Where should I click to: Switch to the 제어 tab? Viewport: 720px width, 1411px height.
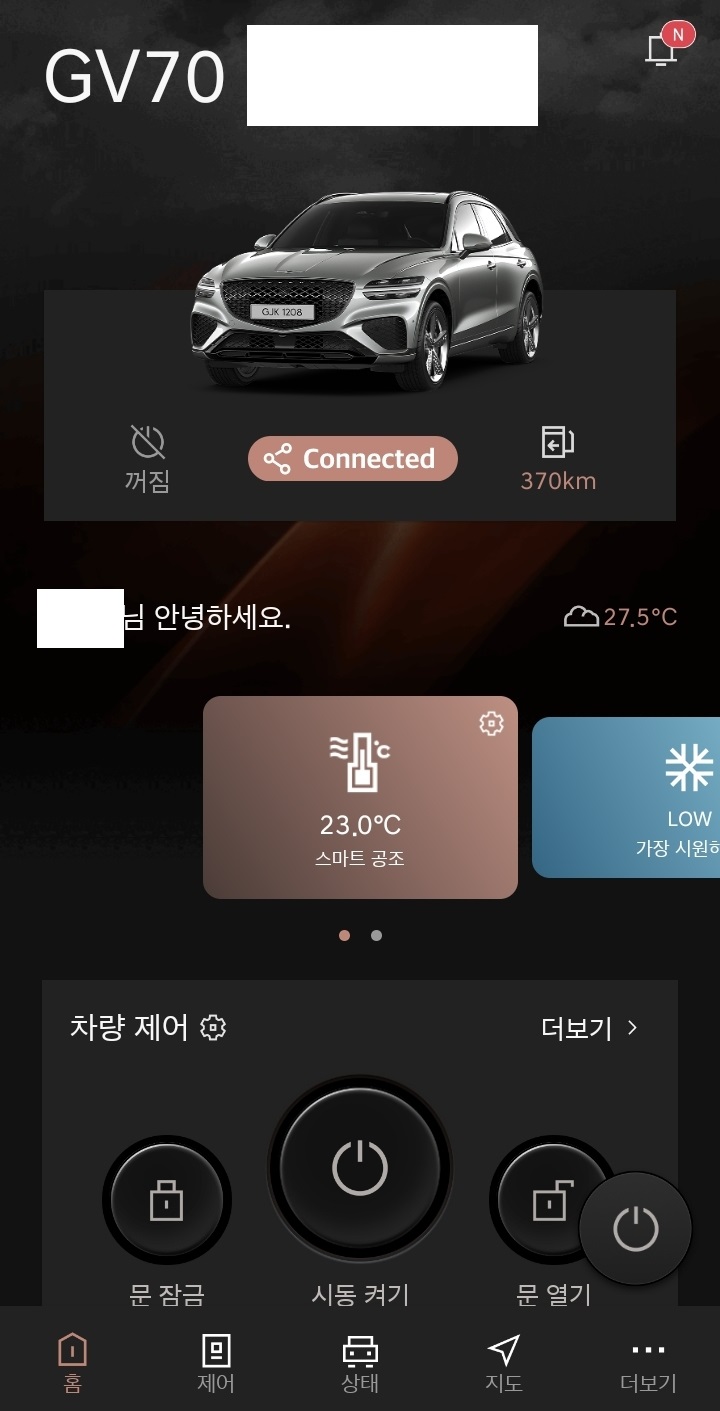pos(216,1362)
